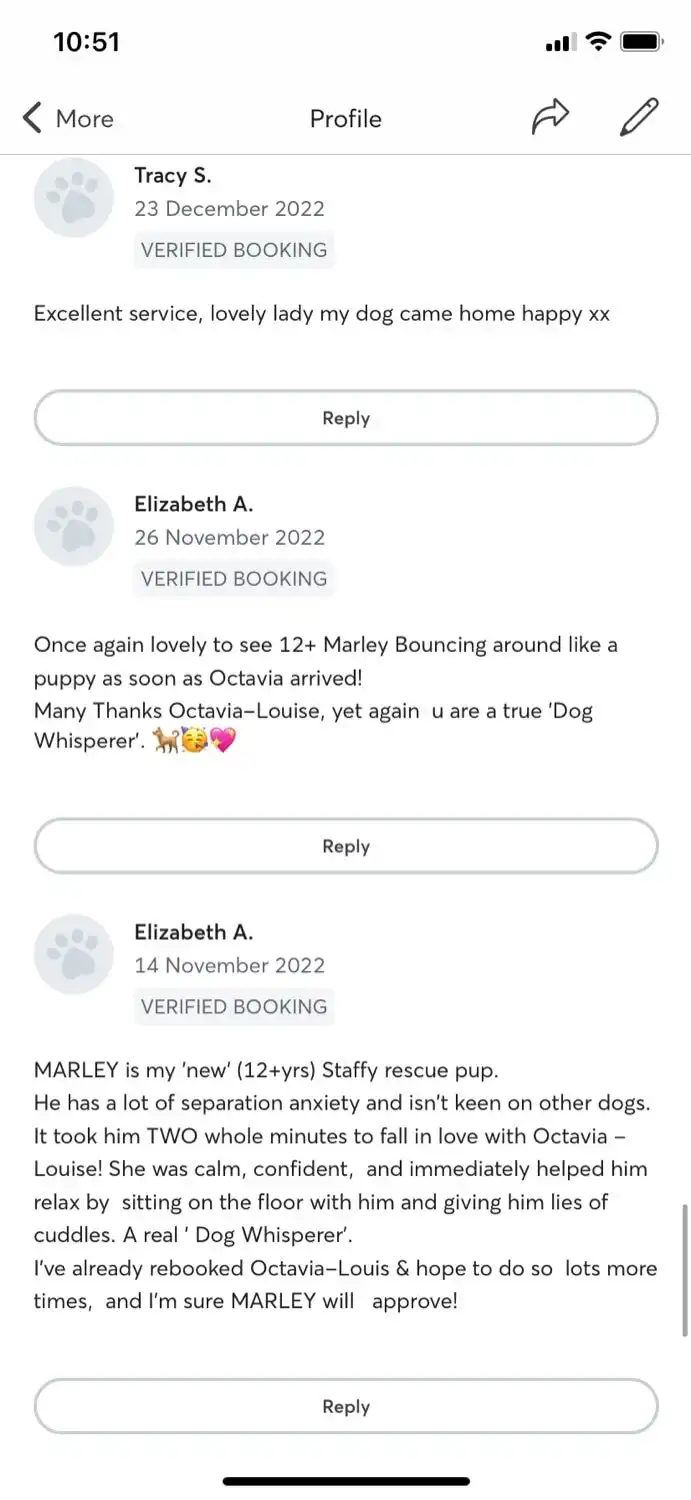Screen dimensions: 691x1500
Task: Reply to Elizabeth A.'s 26 November review
Action: pyautogui.click(x=346, y=846)
